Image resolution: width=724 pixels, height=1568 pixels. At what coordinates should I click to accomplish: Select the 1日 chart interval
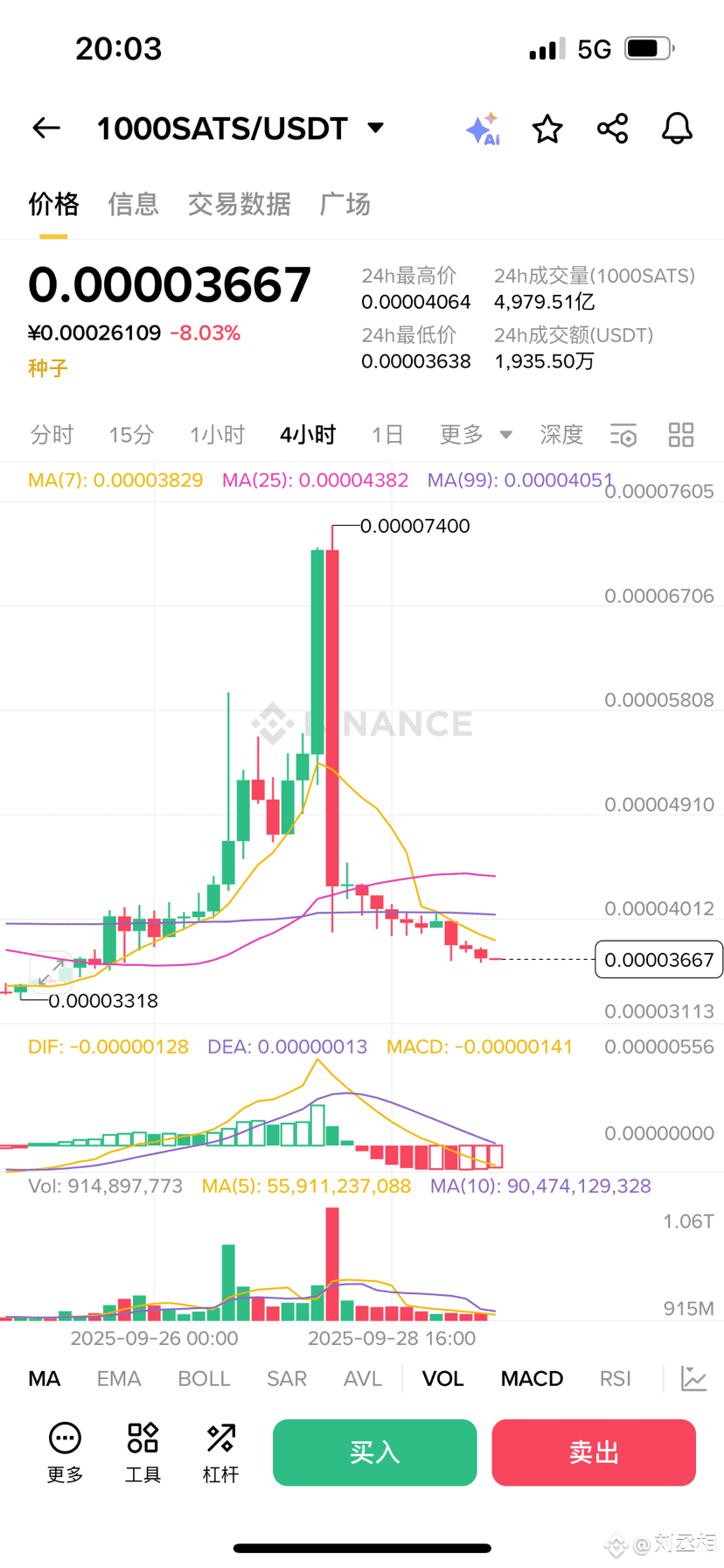[387, 435]
